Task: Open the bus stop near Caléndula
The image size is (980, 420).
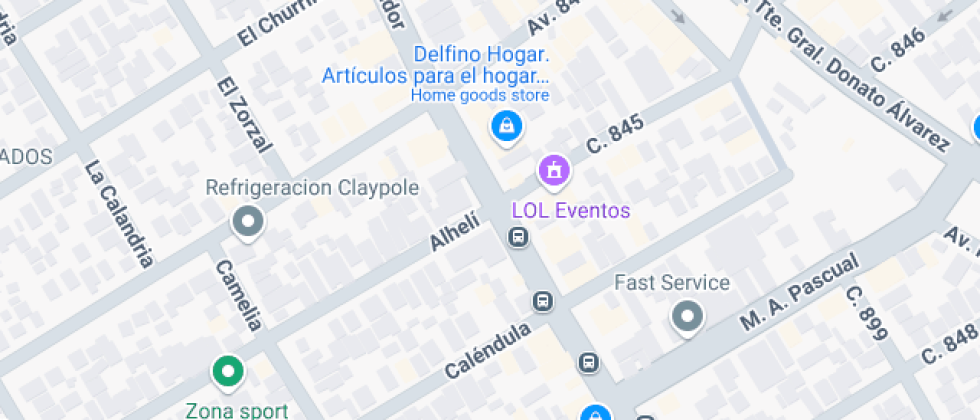Action: (x=542, y=301)
